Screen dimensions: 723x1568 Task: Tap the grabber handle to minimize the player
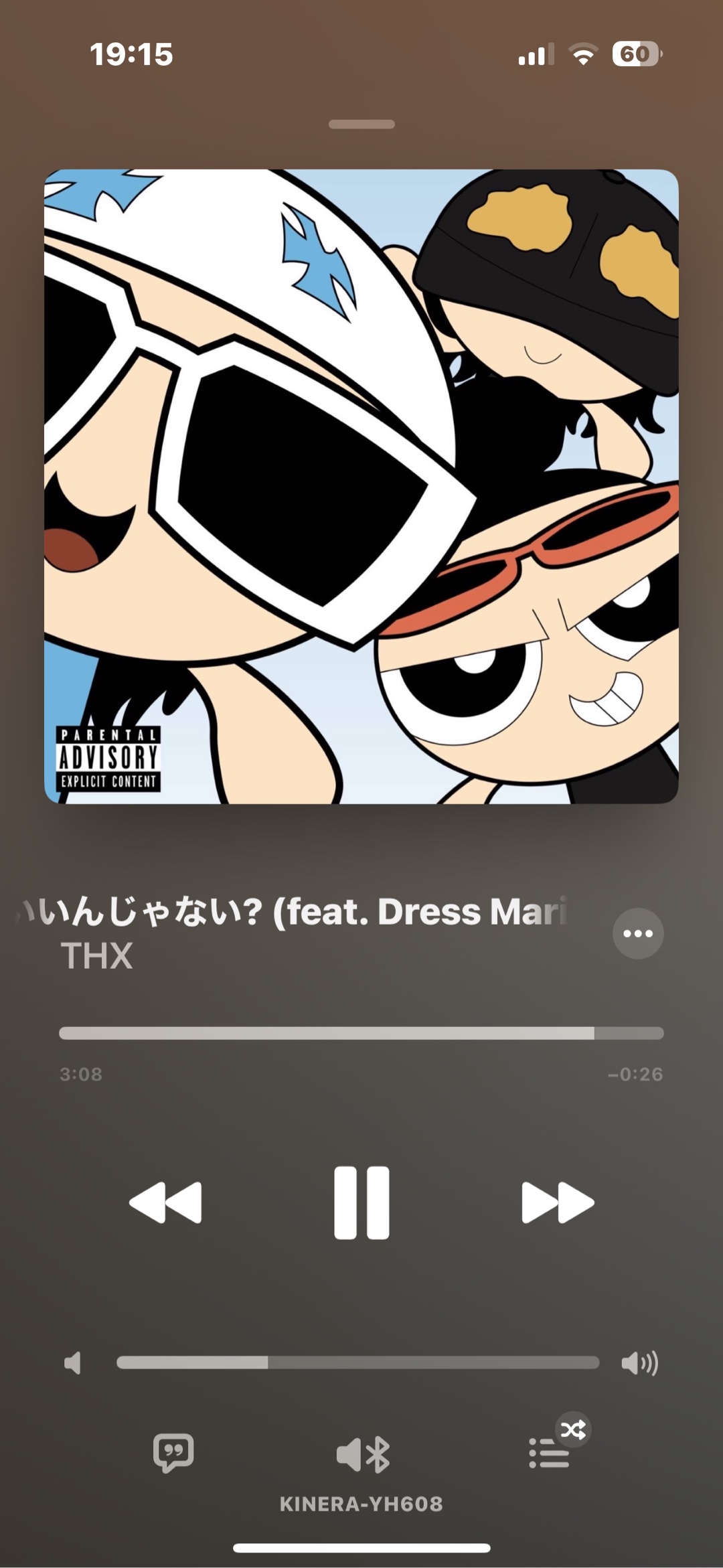[x=361, y=125]
